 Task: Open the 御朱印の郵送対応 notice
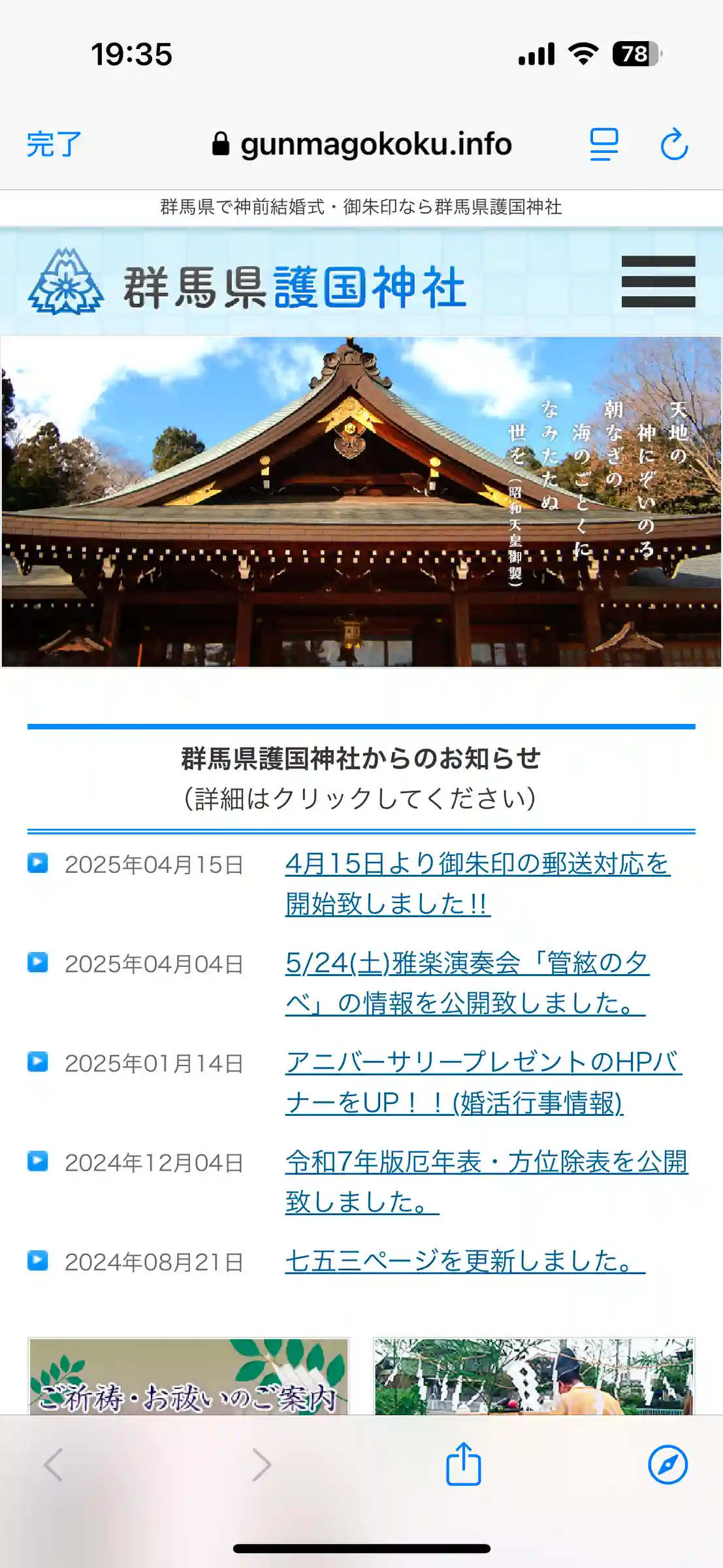tap(477, 883)
